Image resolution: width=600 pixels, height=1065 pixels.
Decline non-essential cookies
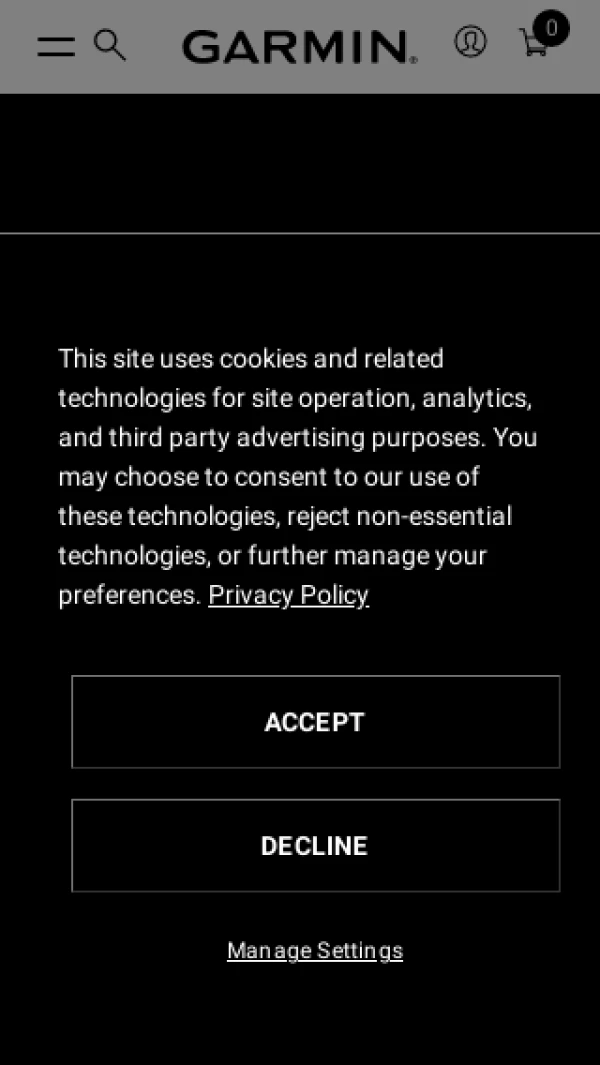315,846
